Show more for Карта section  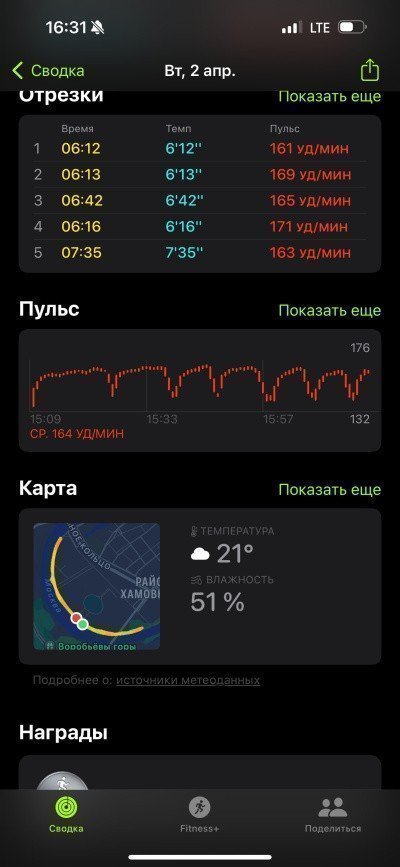330,489
